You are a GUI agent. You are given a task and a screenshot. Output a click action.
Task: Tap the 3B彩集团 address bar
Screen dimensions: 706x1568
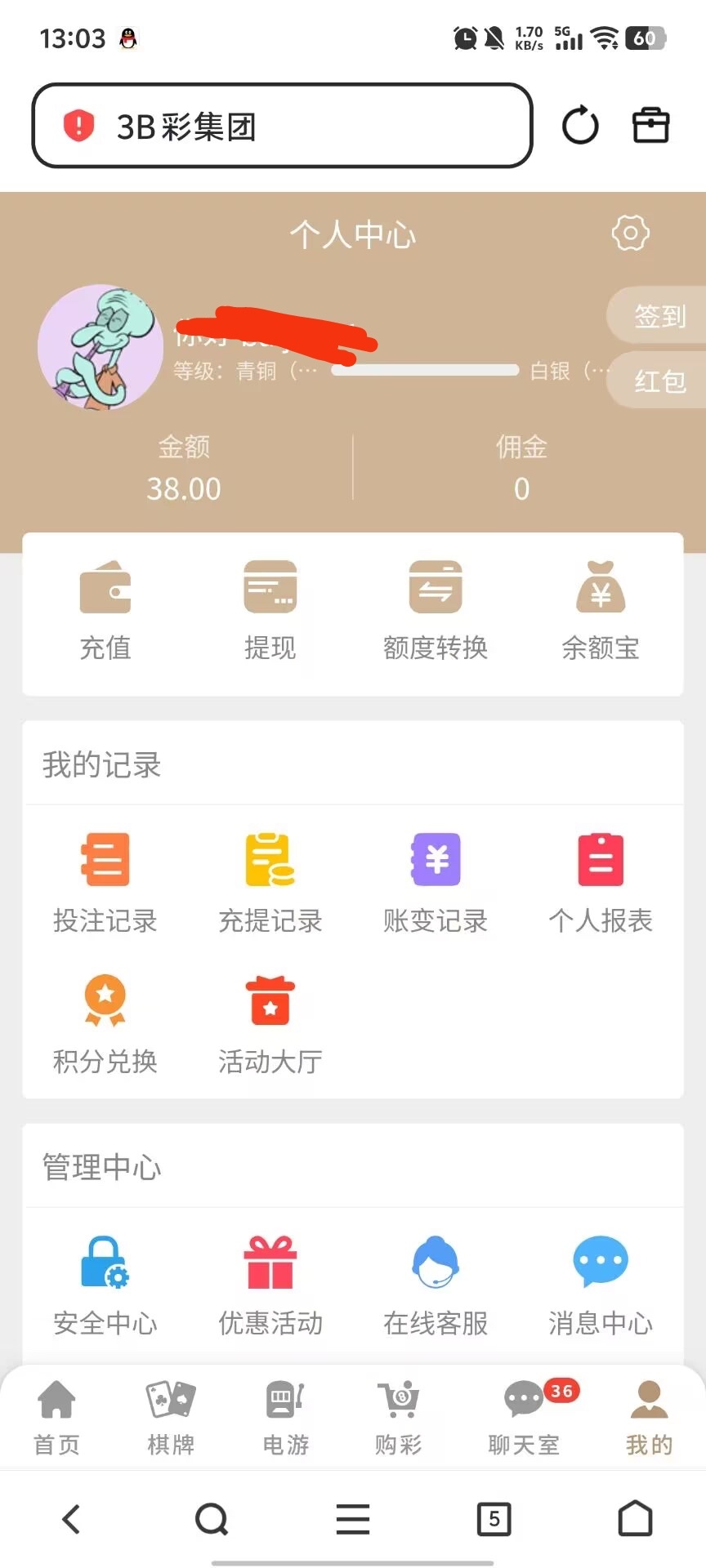coord(282,126)
